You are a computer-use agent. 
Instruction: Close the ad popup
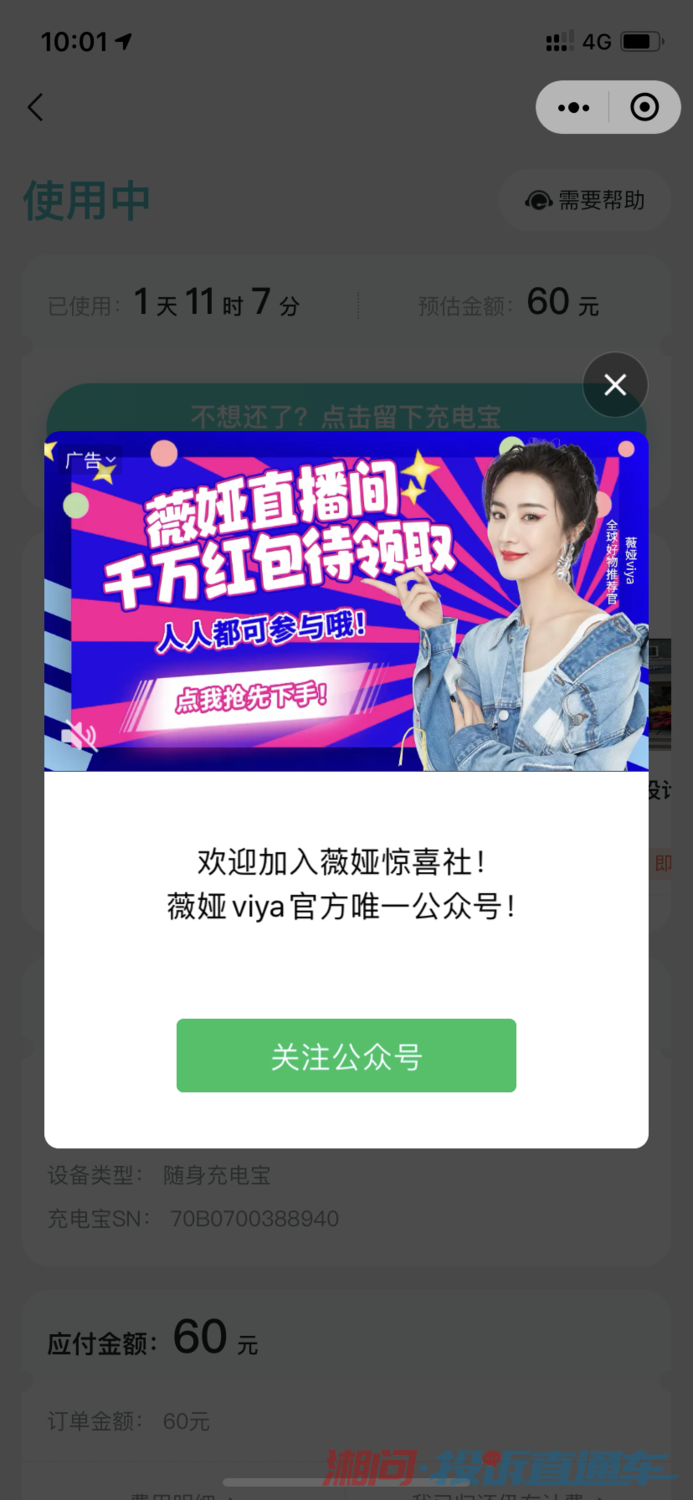[x=615, y=385]
